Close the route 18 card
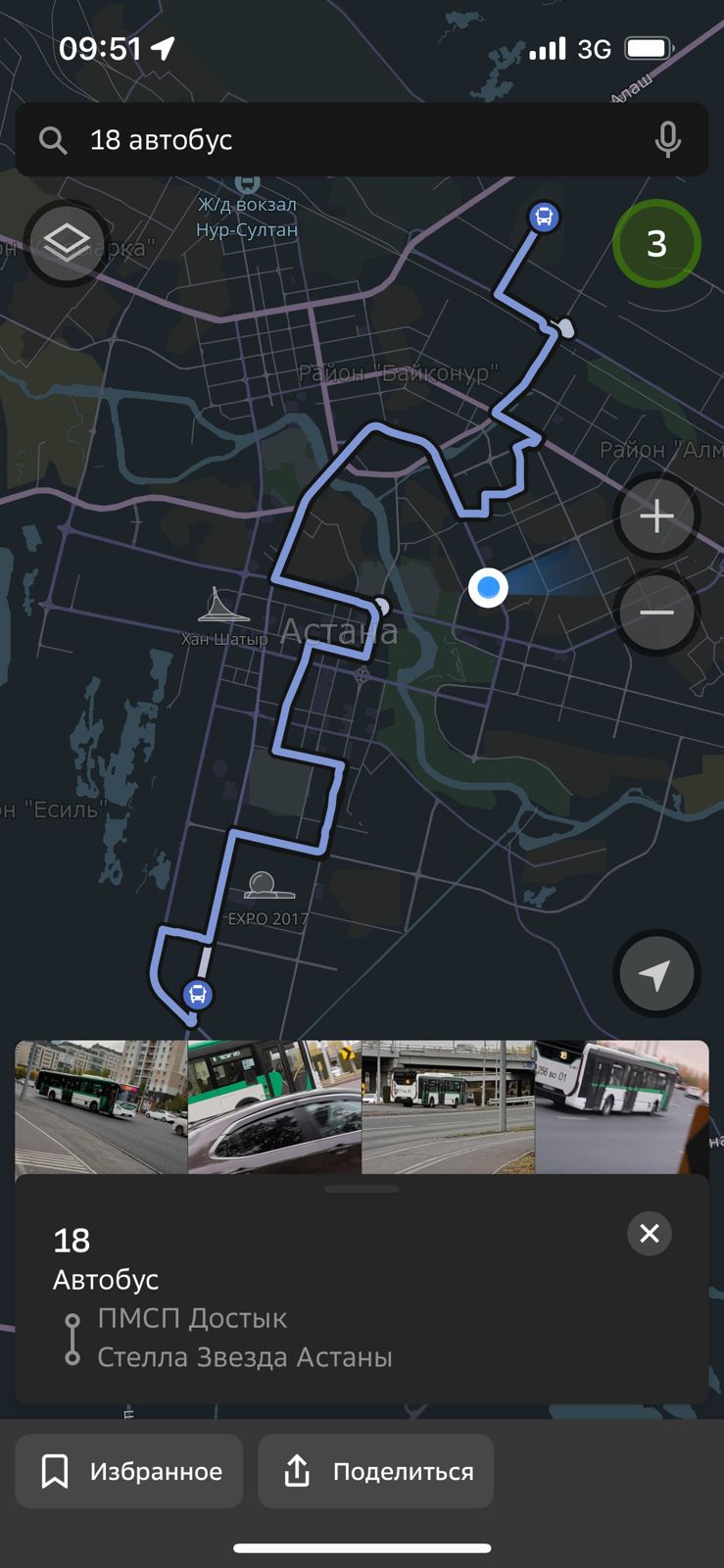724x1568 pixels. click(x=649, y=1234)
